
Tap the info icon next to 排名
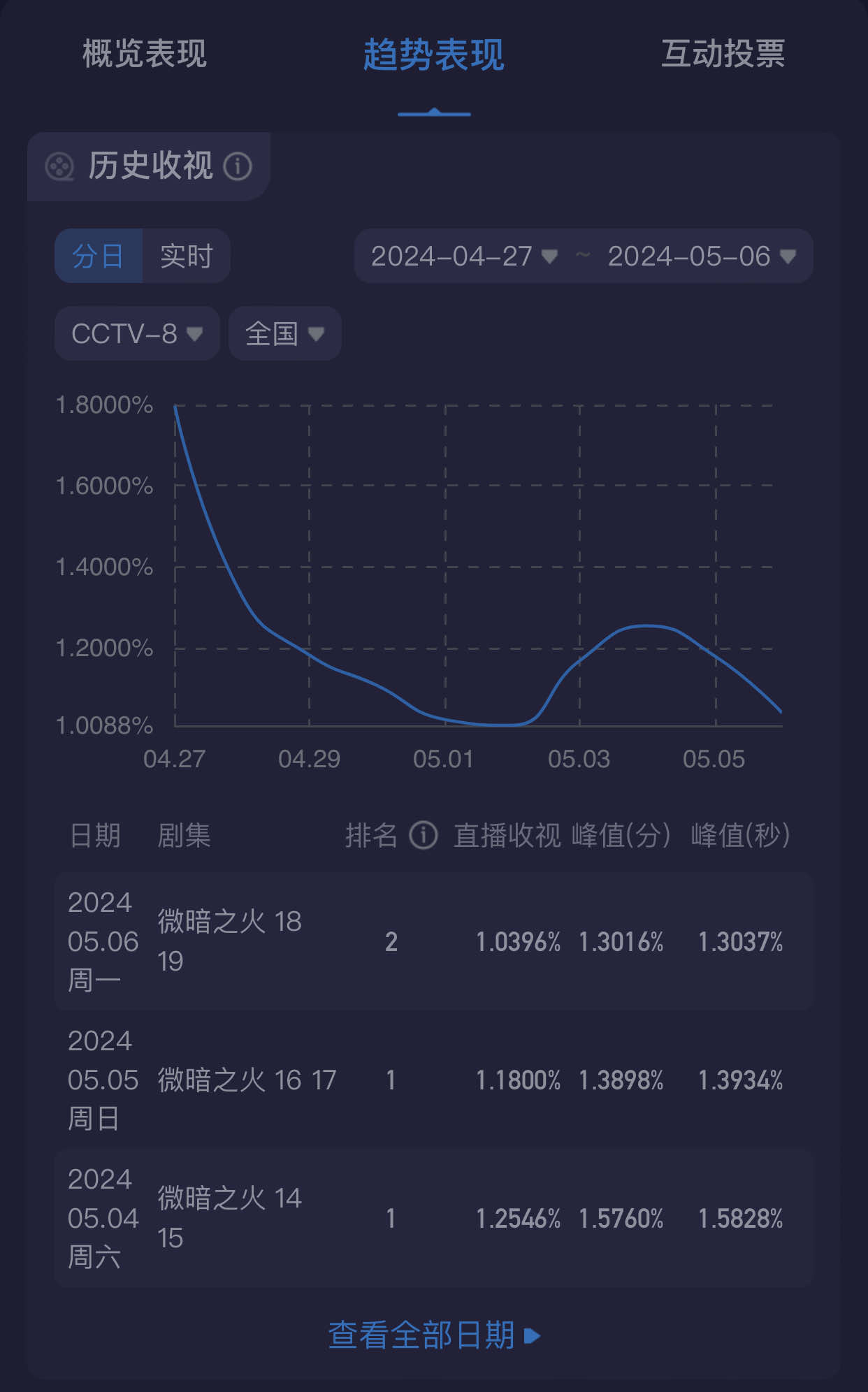423,835
